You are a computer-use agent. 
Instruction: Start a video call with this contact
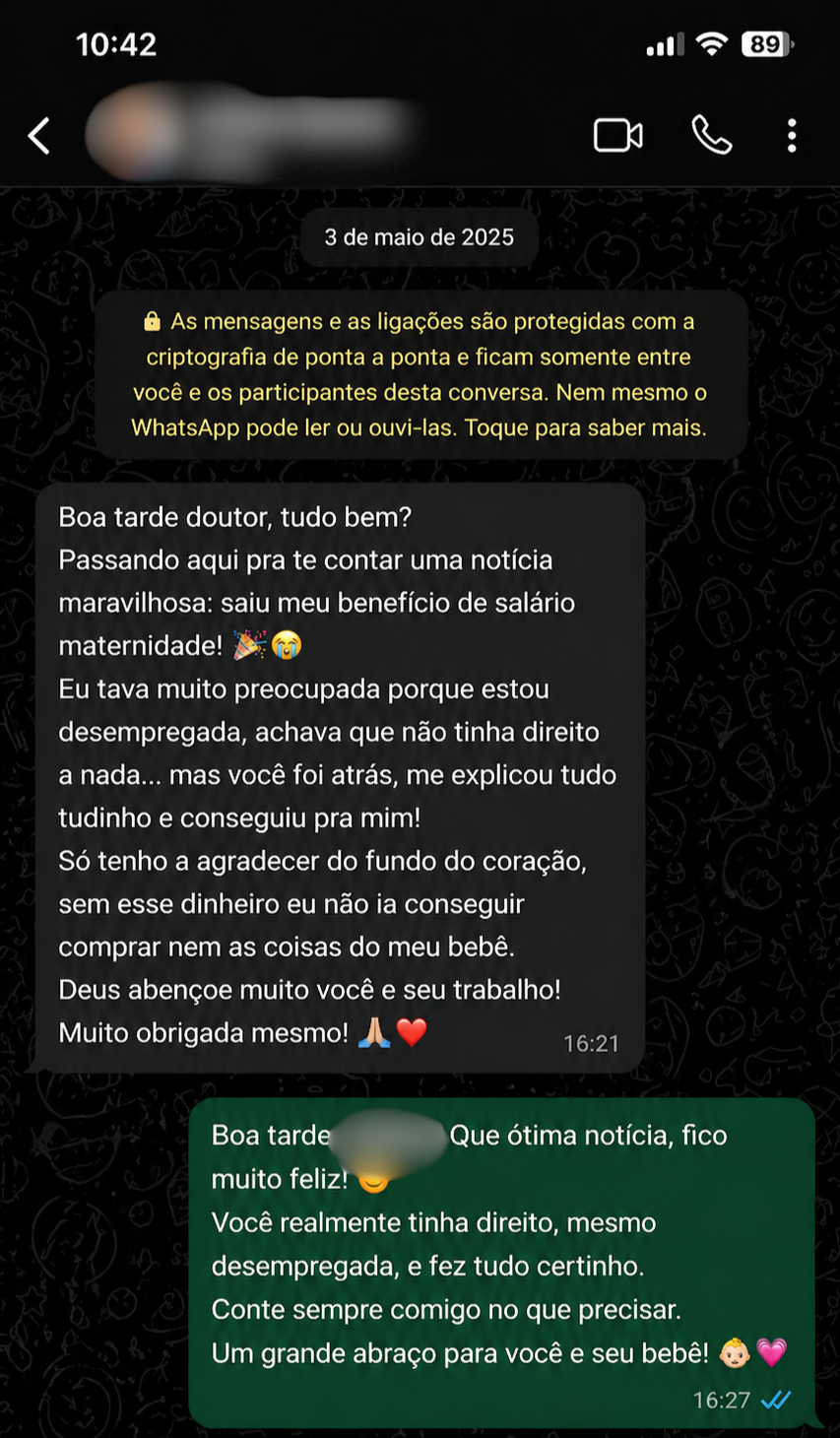point(617,135)
